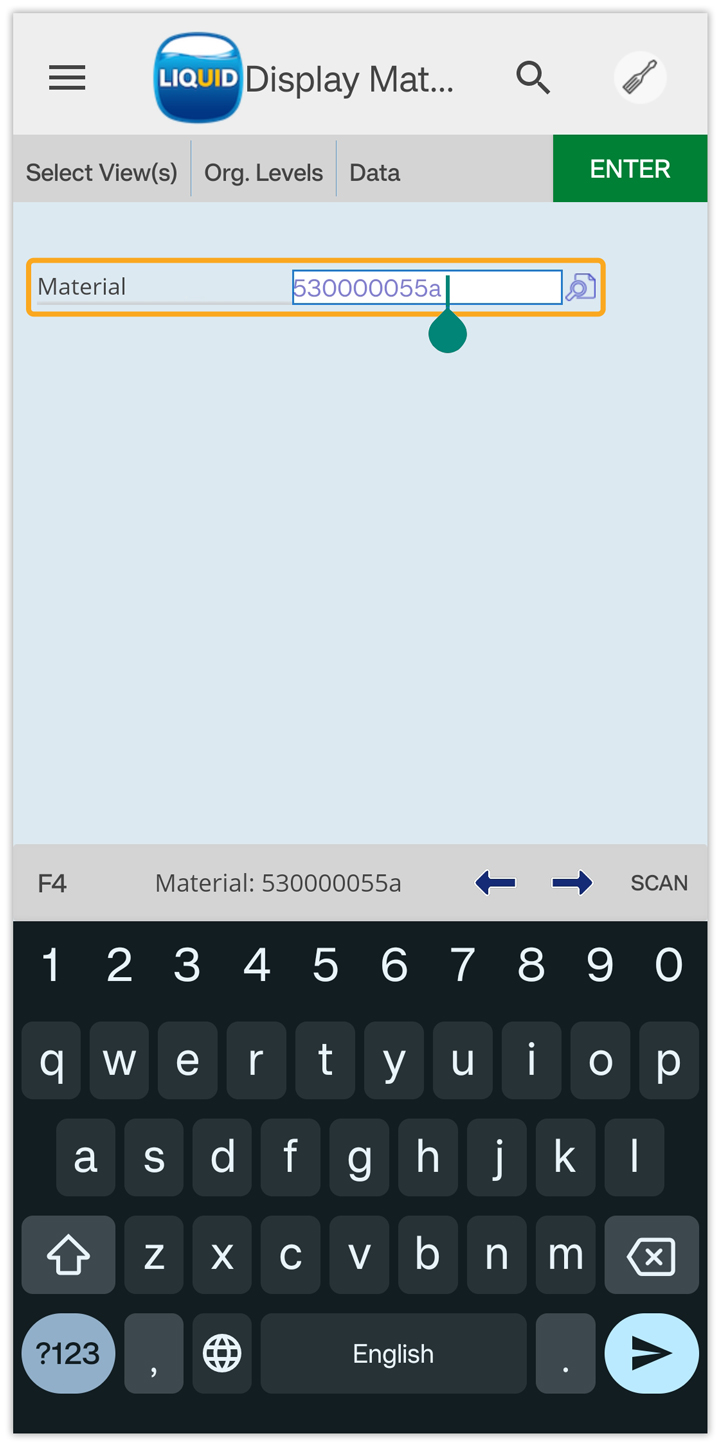
Task: Move to the next field with right arrow
Action: (x=572, y=883)
